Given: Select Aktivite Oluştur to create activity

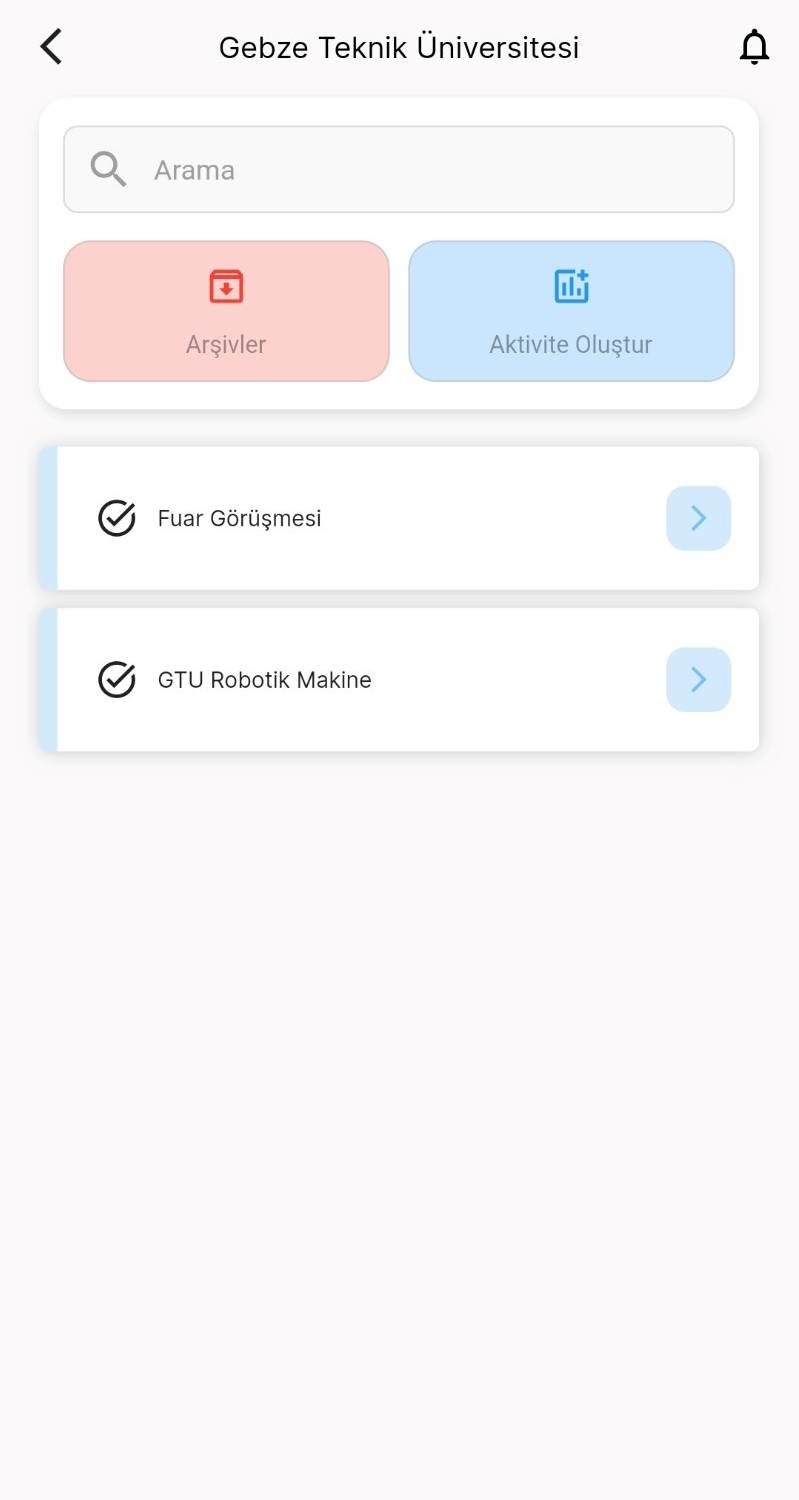Looking at the screenshot, I should (x=571, y=311).
